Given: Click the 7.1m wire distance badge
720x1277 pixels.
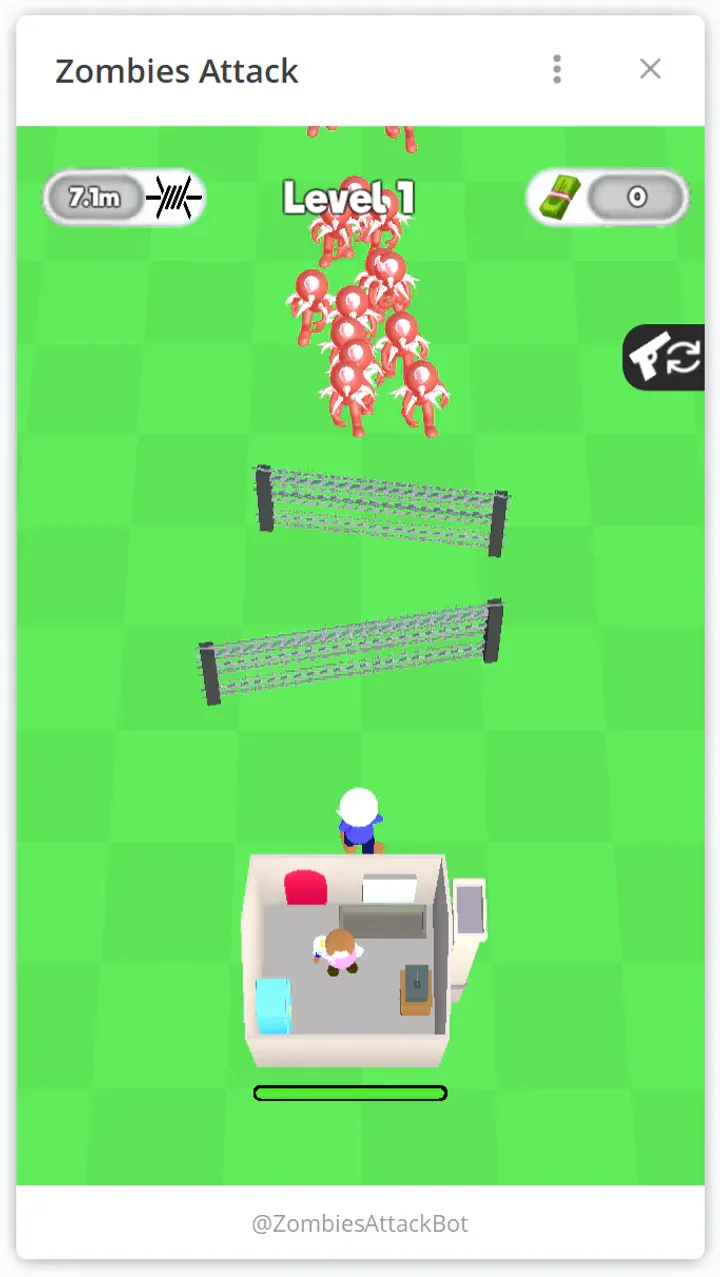Looking at the screenshot, I should click(x=95, y=197).
